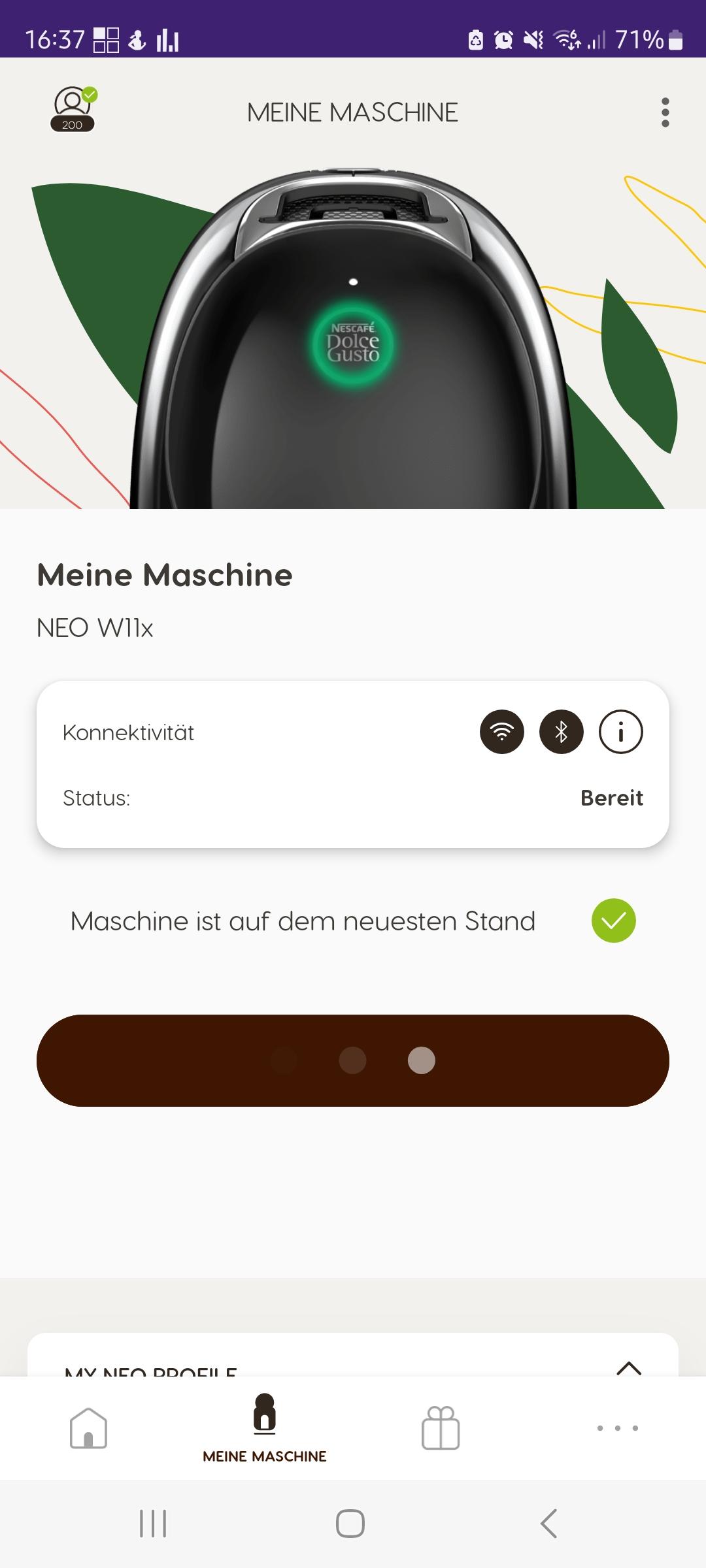Open the three-dot overflow menu
Viewport: 706px width, 1568px height.
coord(665,112)
